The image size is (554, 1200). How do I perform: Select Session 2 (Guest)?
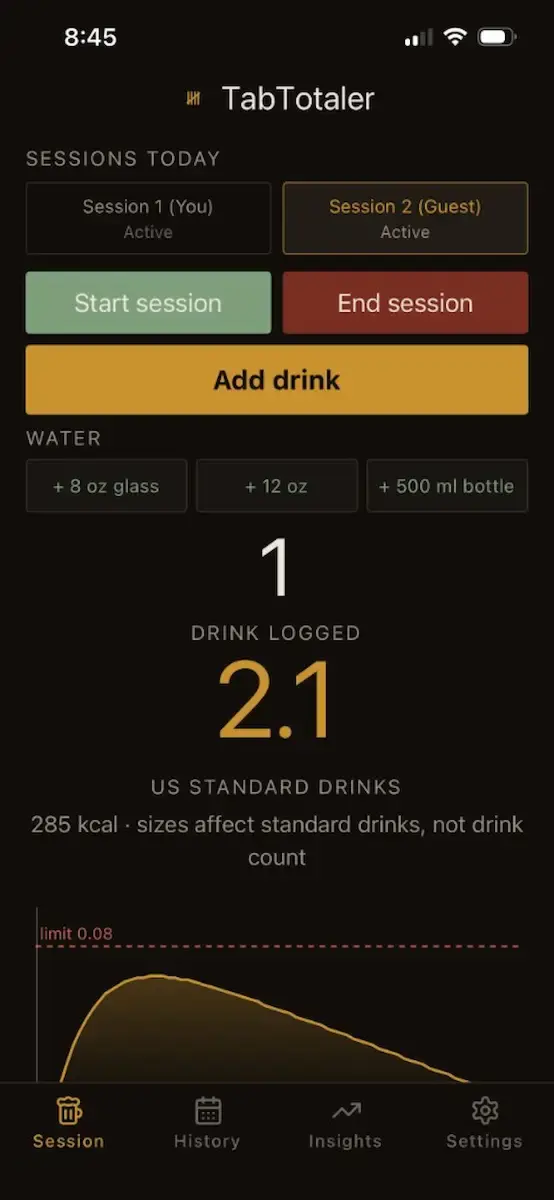click(405, 218)
